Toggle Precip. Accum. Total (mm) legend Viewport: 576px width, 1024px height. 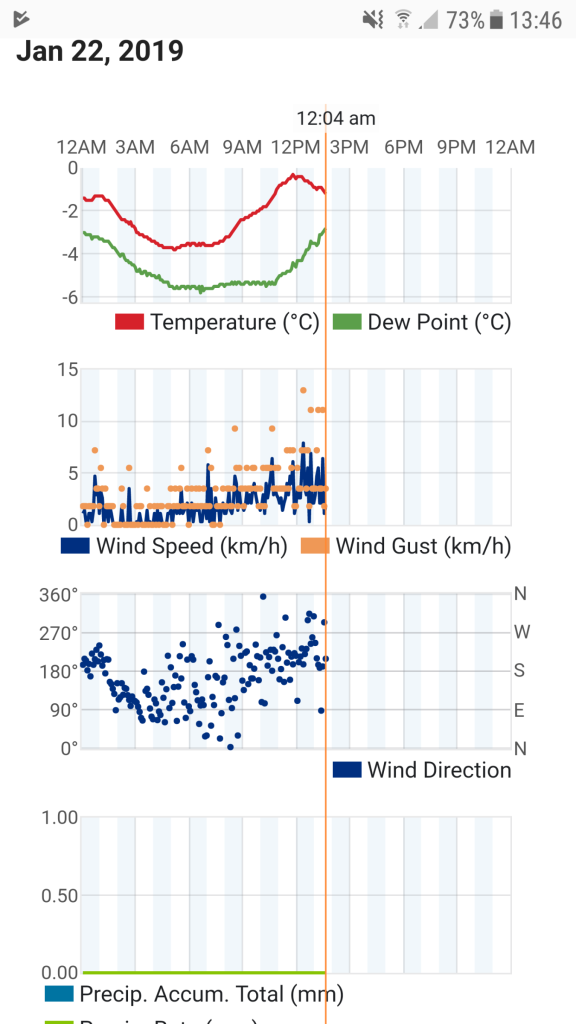pos(194,995)
